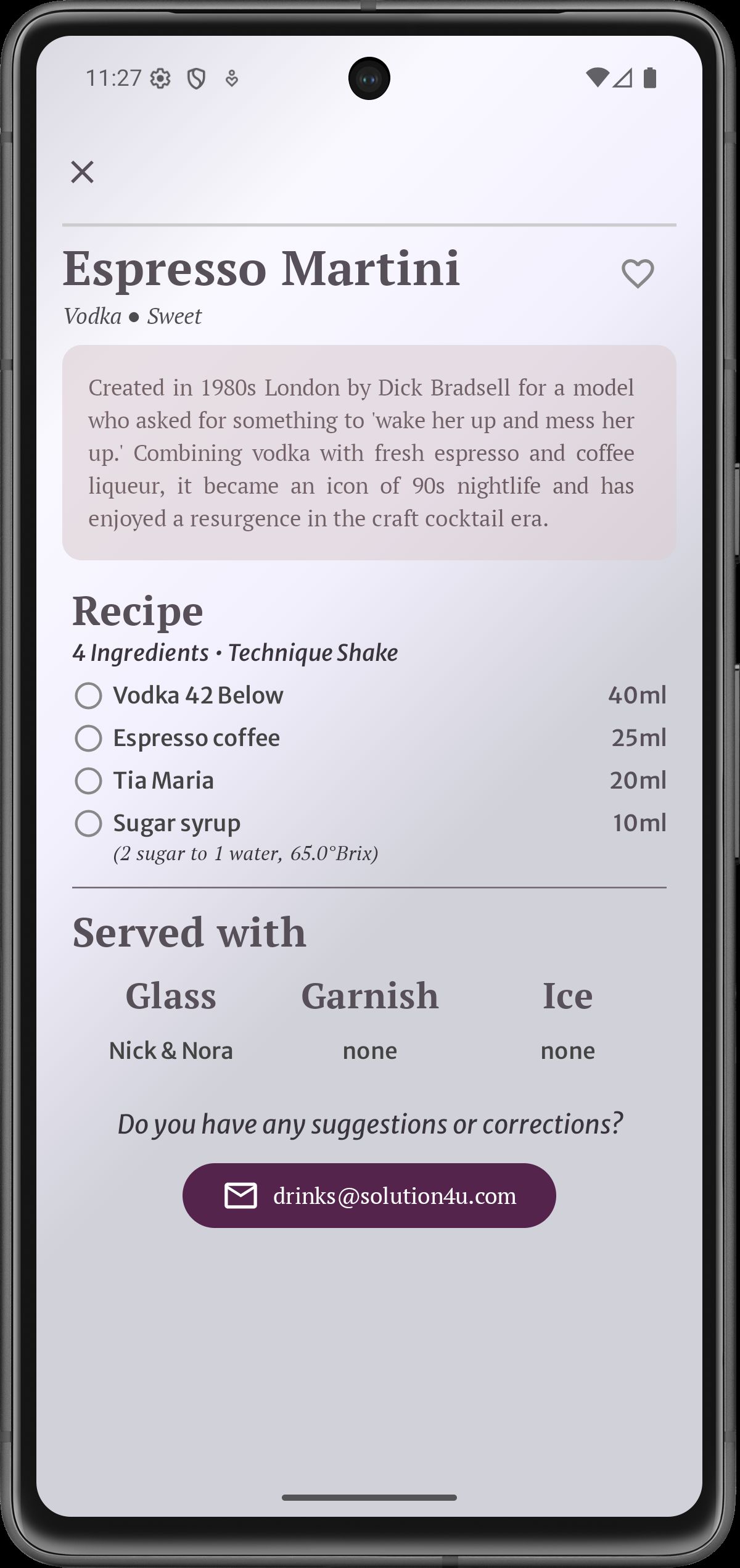Favorite the Espresso Martini with the heart
740x1568 pixels.
(x=637, y=273)
